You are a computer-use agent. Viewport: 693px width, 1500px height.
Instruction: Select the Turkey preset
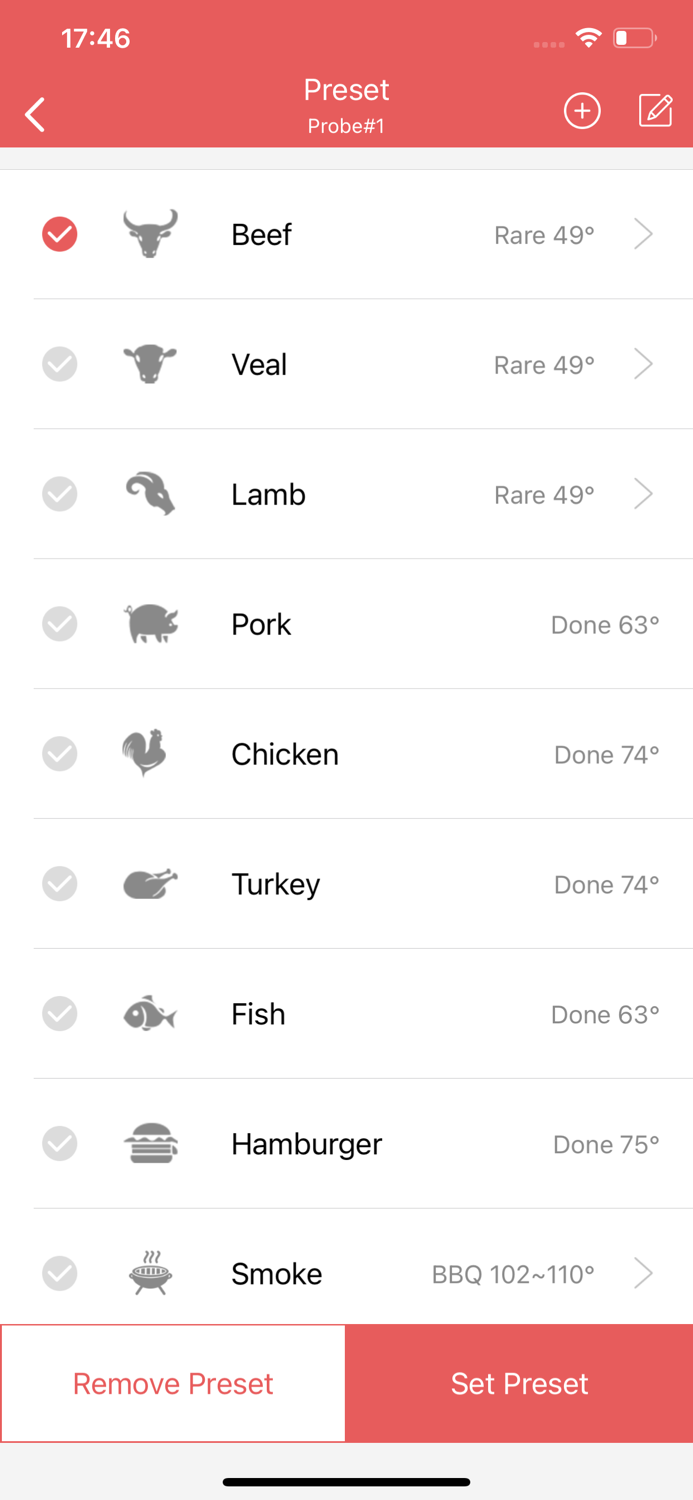pyautogui.click(x=276, y=884)
